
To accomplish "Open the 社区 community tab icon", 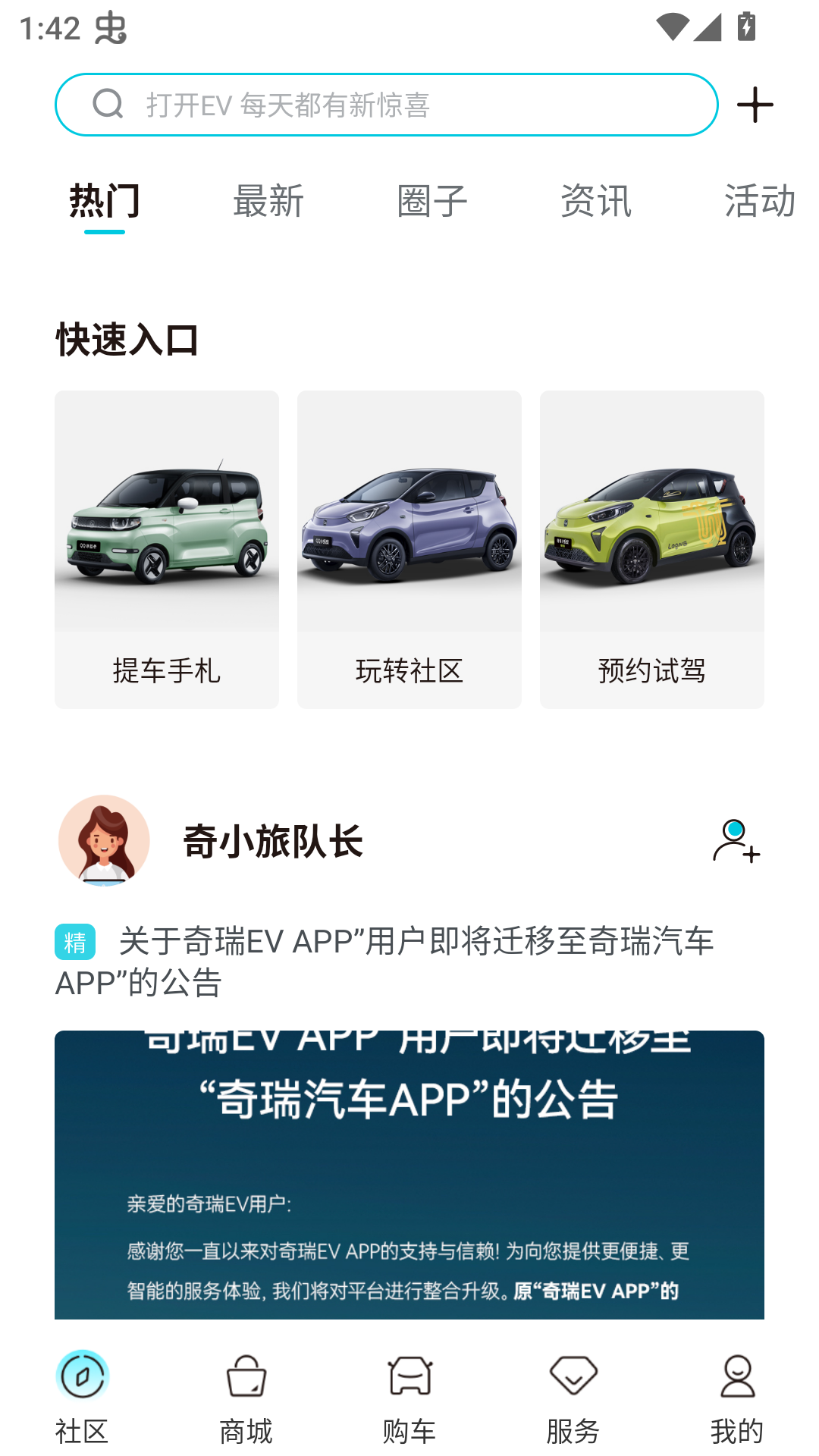I will coord(83,1382).
